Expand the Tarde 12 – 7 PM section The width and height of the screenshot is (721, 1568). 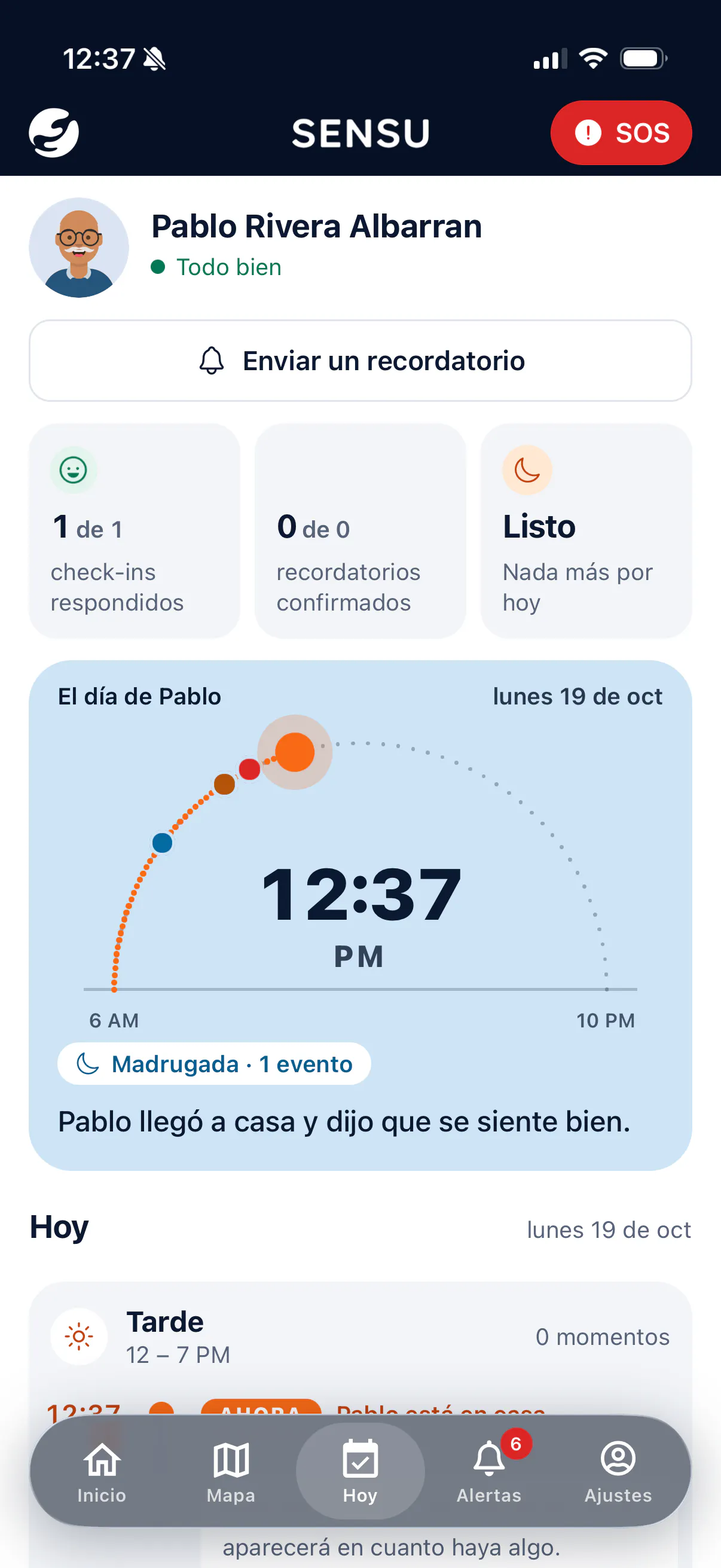point(360,1337)
